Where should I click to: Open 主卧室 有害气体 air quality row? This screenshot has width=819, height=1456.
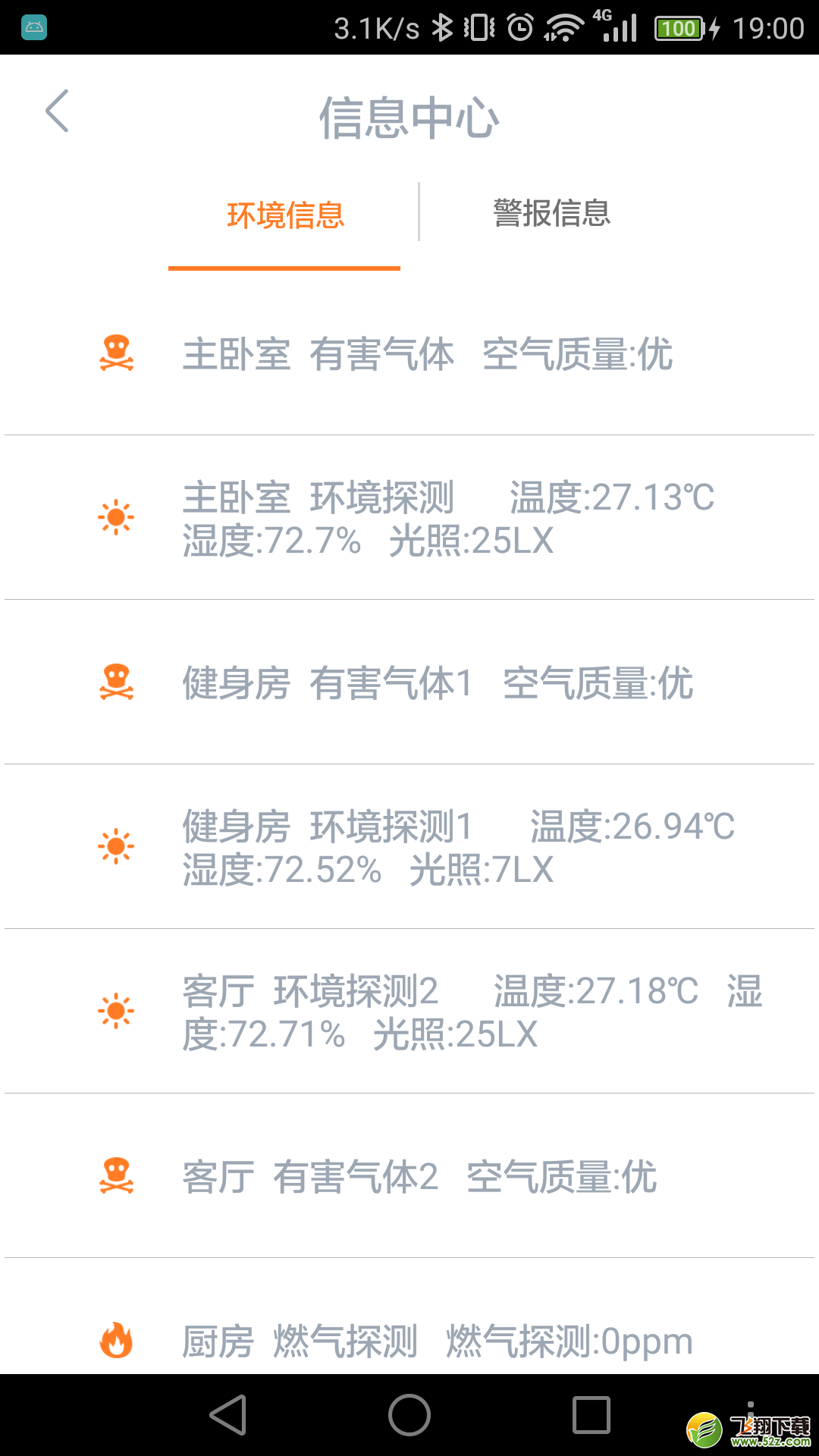pos(409,353)
